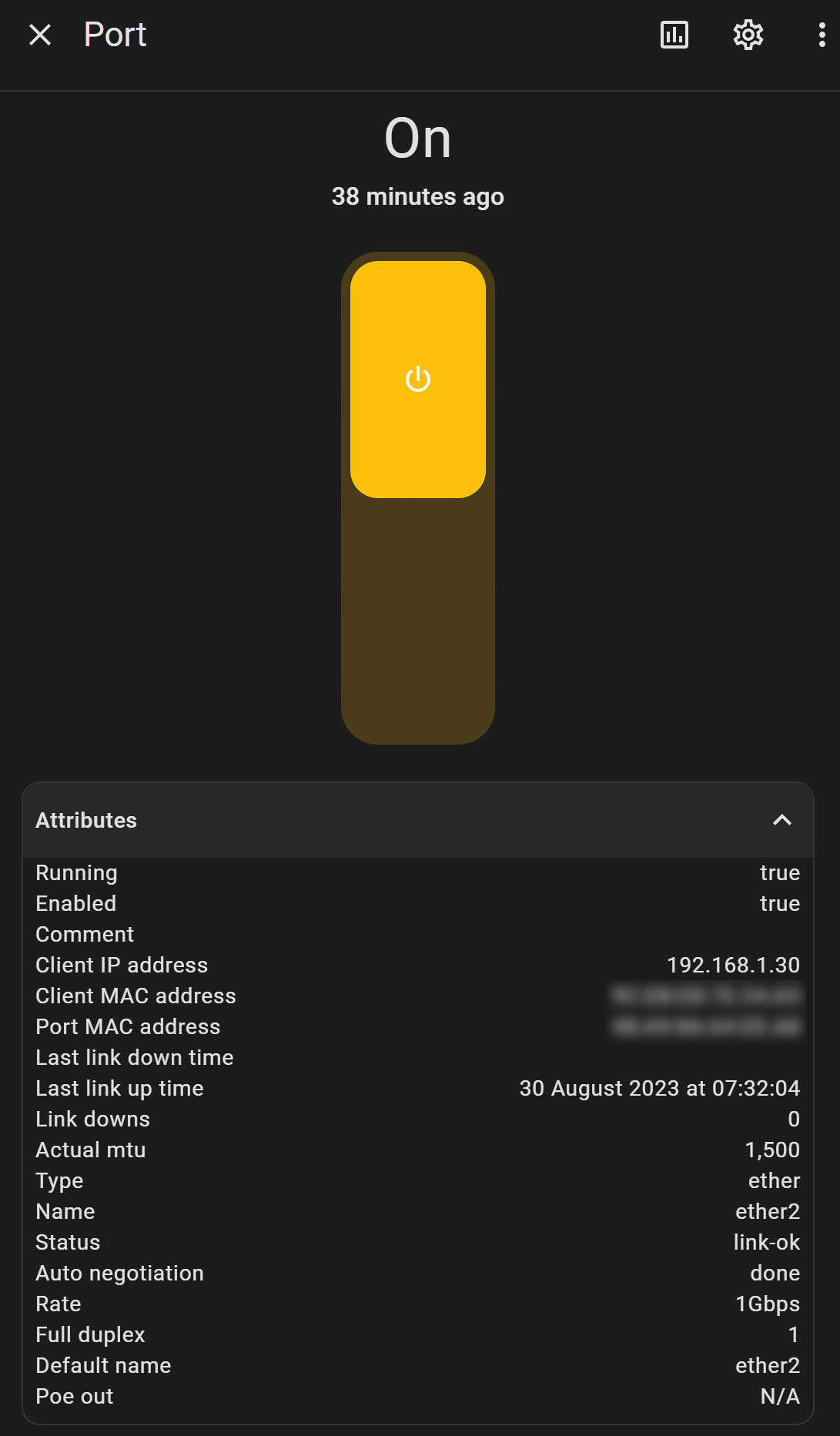Viewport: 840px width, 1436px height.
Task: Toggle the port power switch off
Action: [418, 498]
